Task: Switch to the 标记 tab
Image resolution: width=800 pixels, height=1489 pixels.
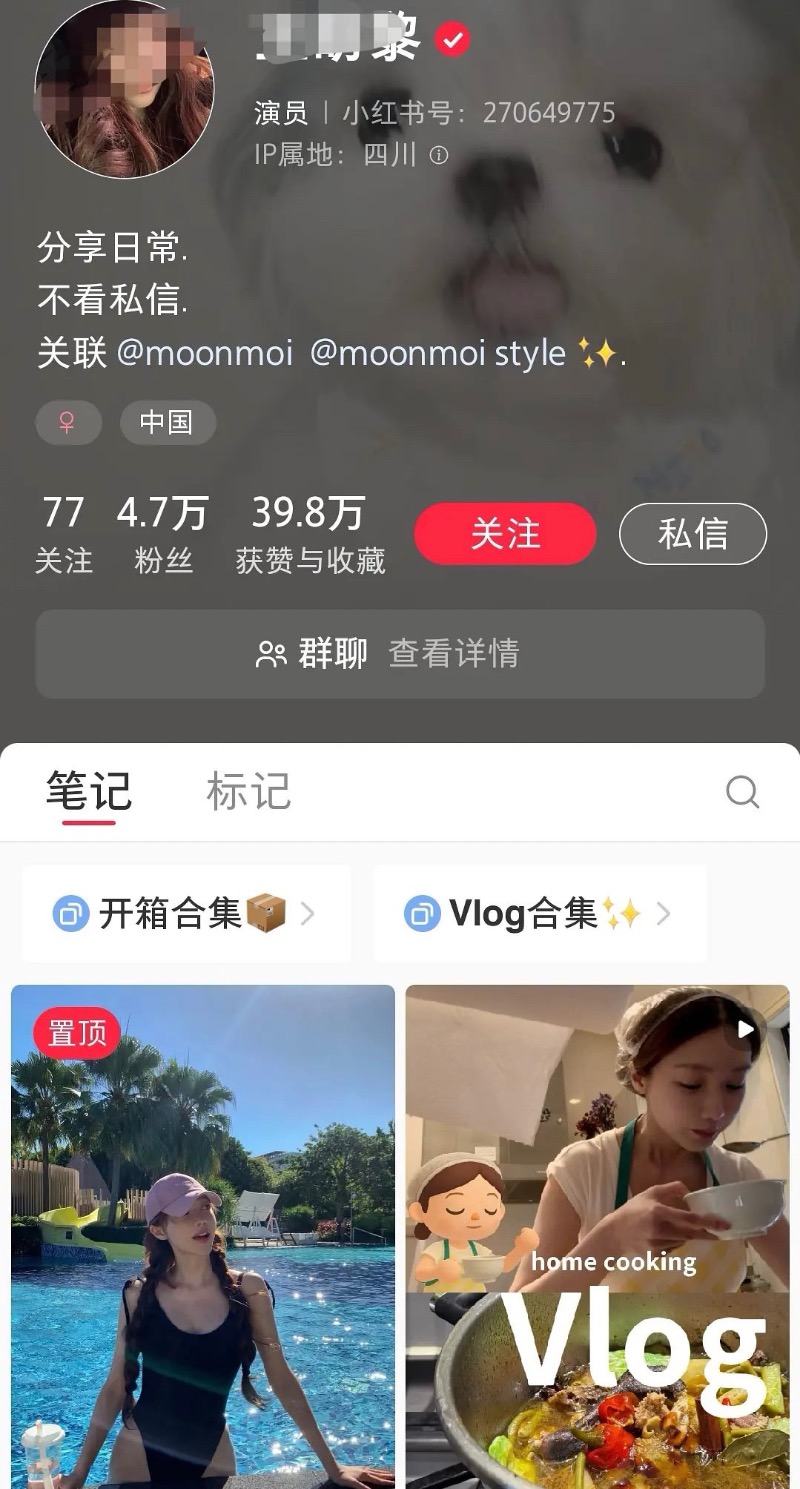Action: [x=248, y=792]
